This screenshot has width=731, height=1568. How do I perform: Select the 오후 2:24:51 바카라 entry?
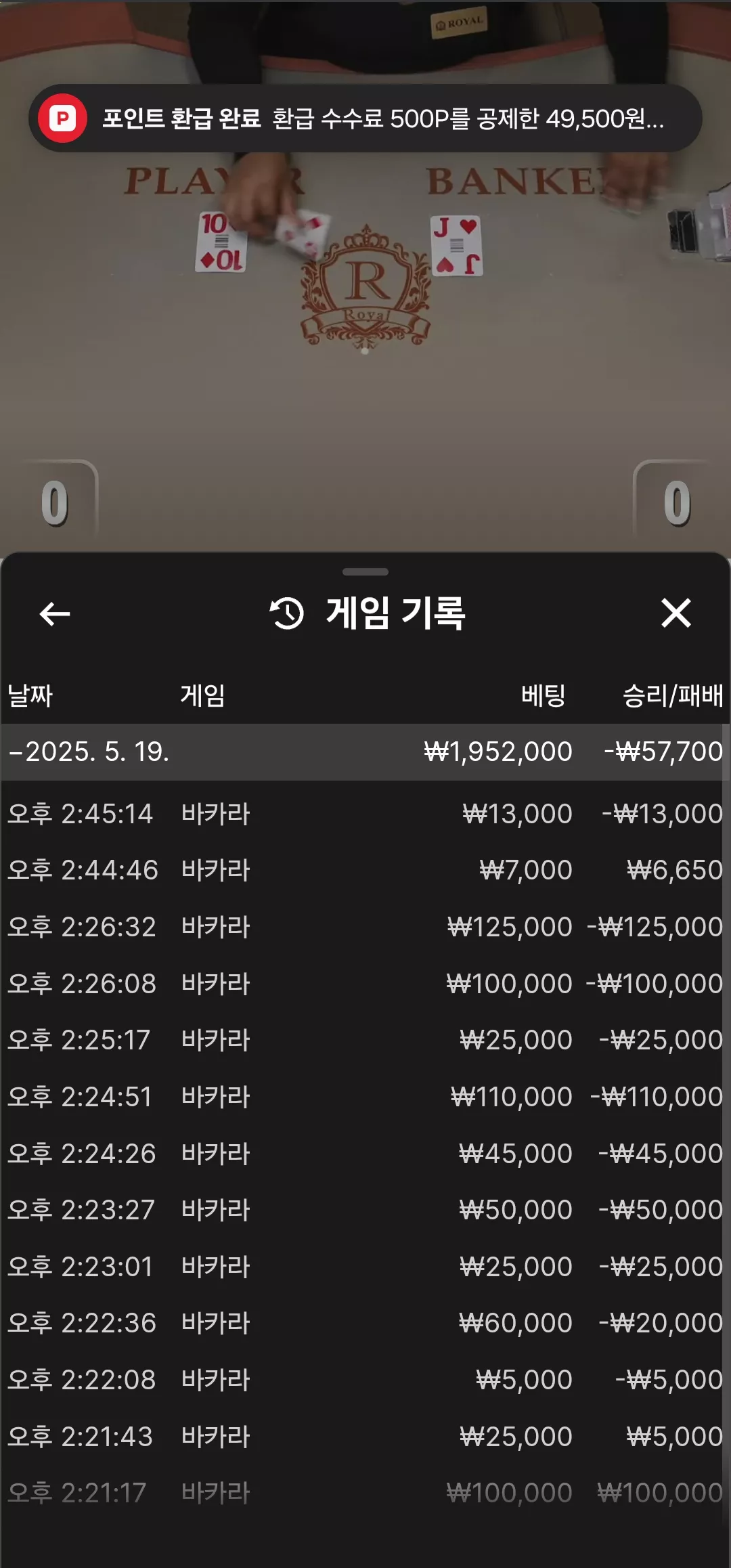pyautogui.click(x=365, y=1097)
